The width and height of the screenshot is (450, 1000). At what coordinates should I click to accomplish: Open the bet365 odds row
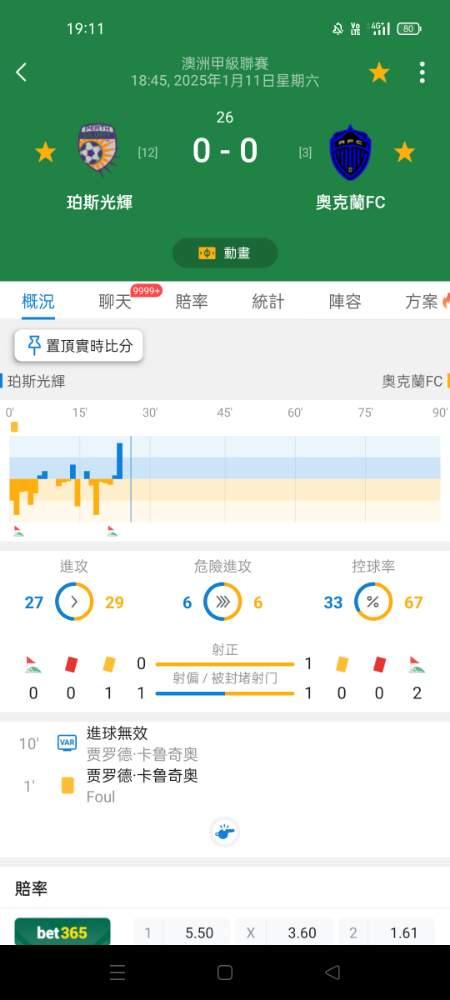tap(62, 932)
